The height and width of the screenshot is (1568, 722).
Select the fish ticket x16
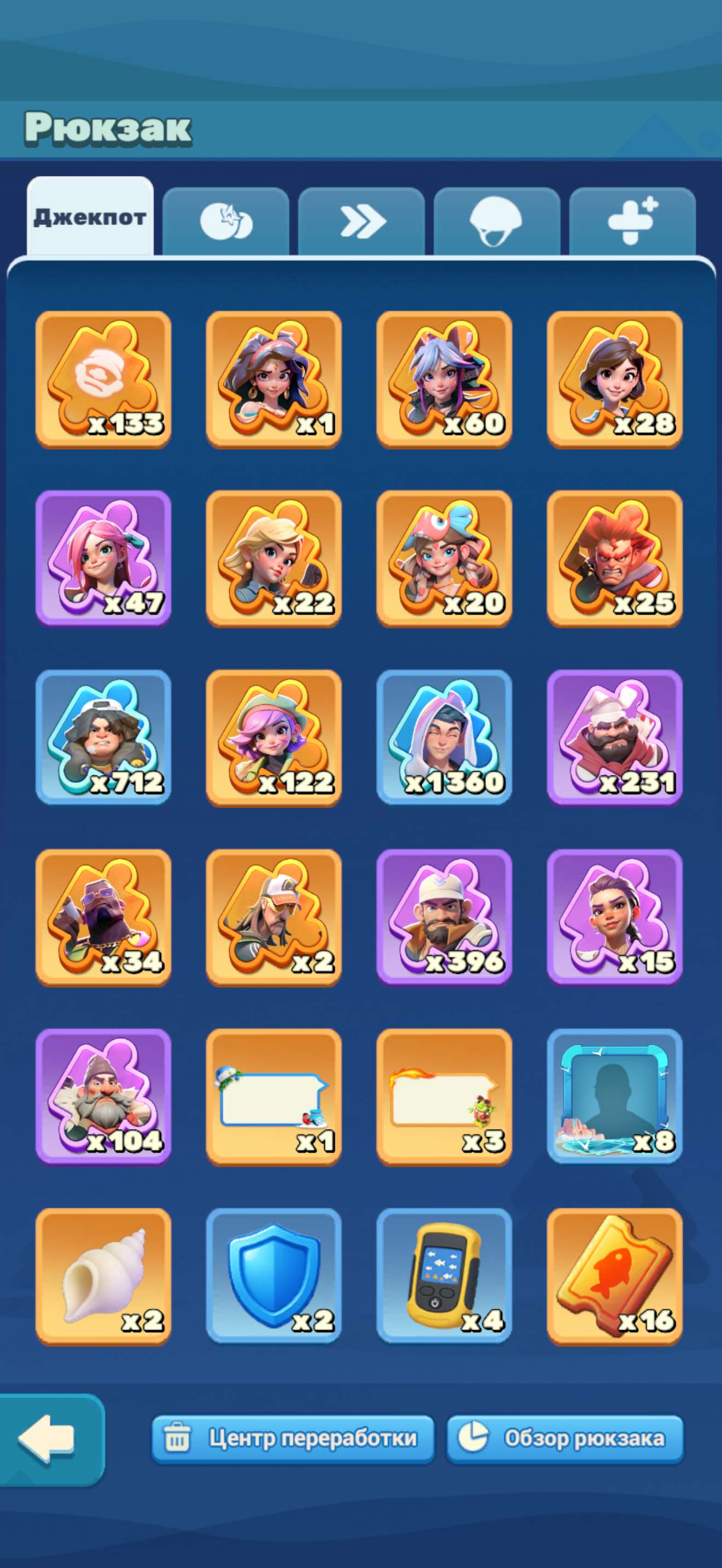[615, 1276]
